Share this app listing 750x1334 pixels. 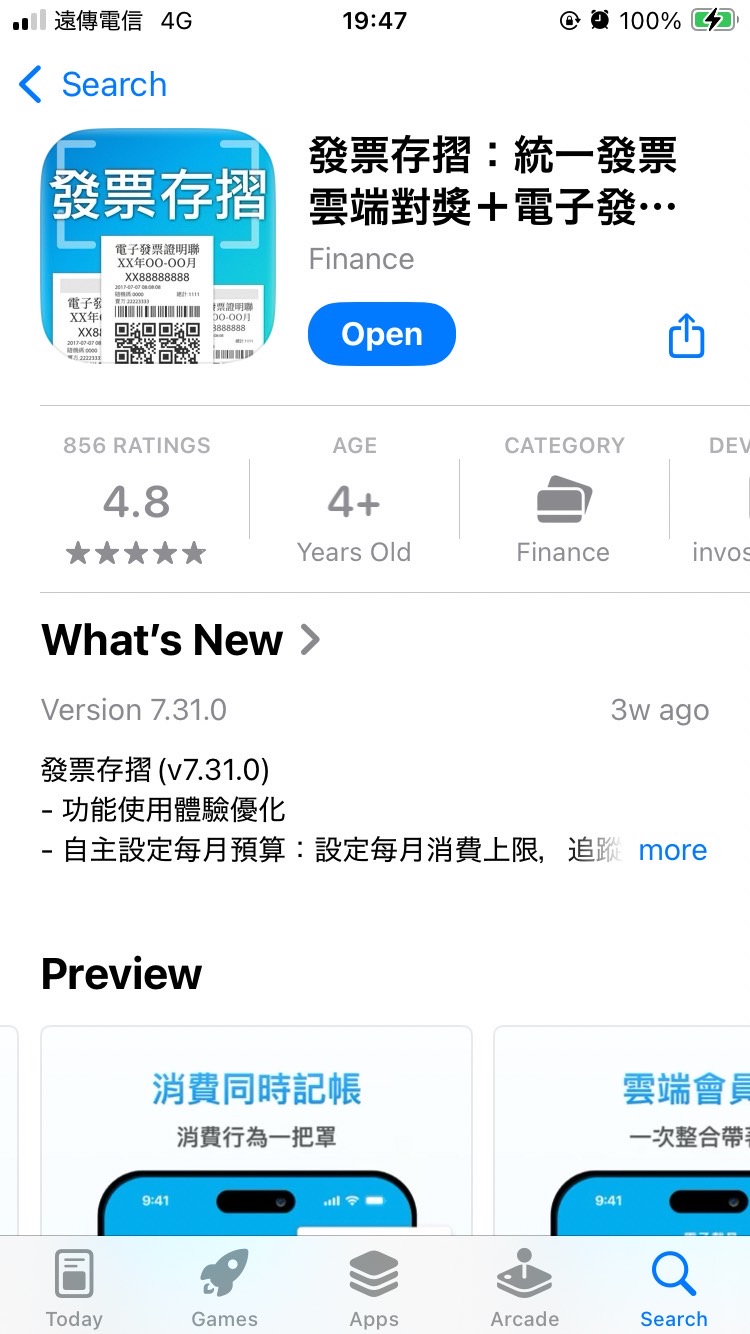pos(686,335)
